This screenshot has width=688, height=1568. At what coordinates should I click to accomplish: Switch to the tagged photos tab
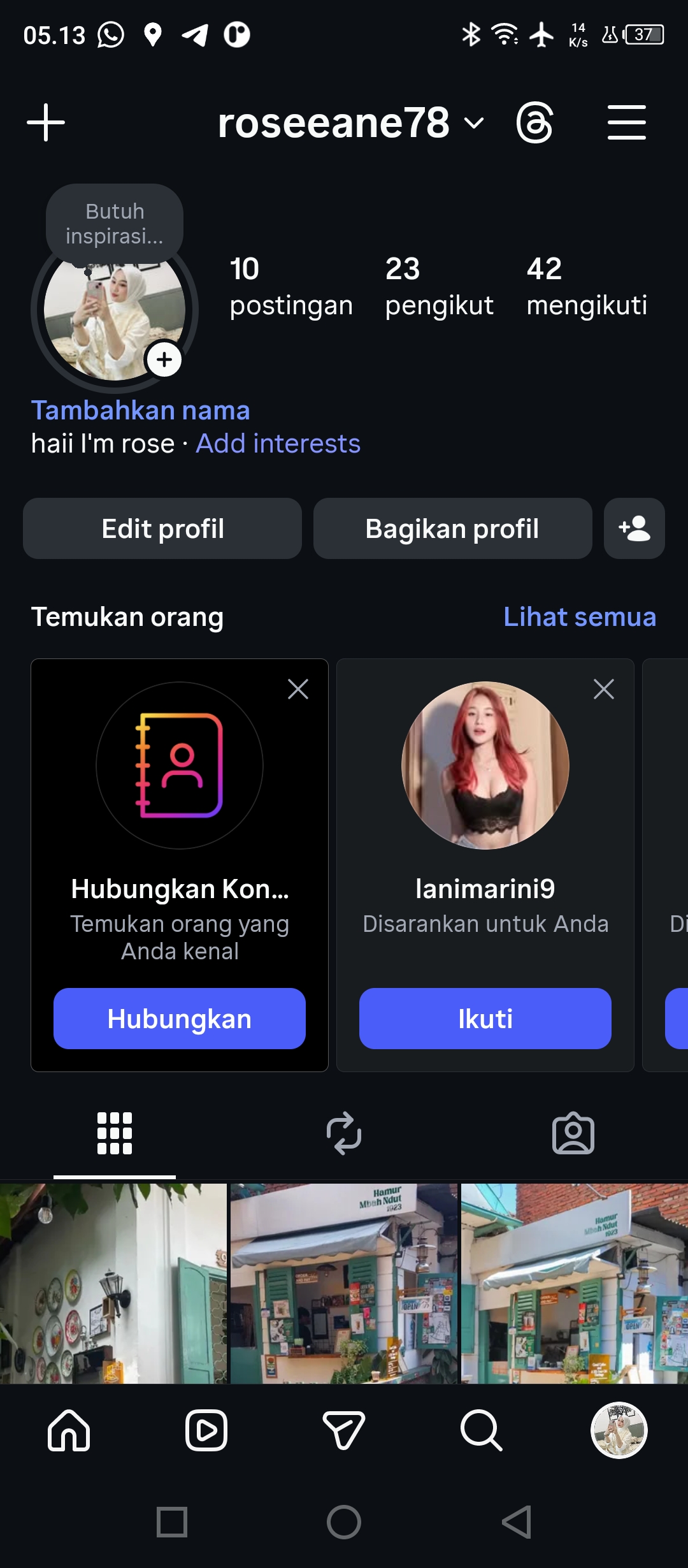tap(573, 1133)
